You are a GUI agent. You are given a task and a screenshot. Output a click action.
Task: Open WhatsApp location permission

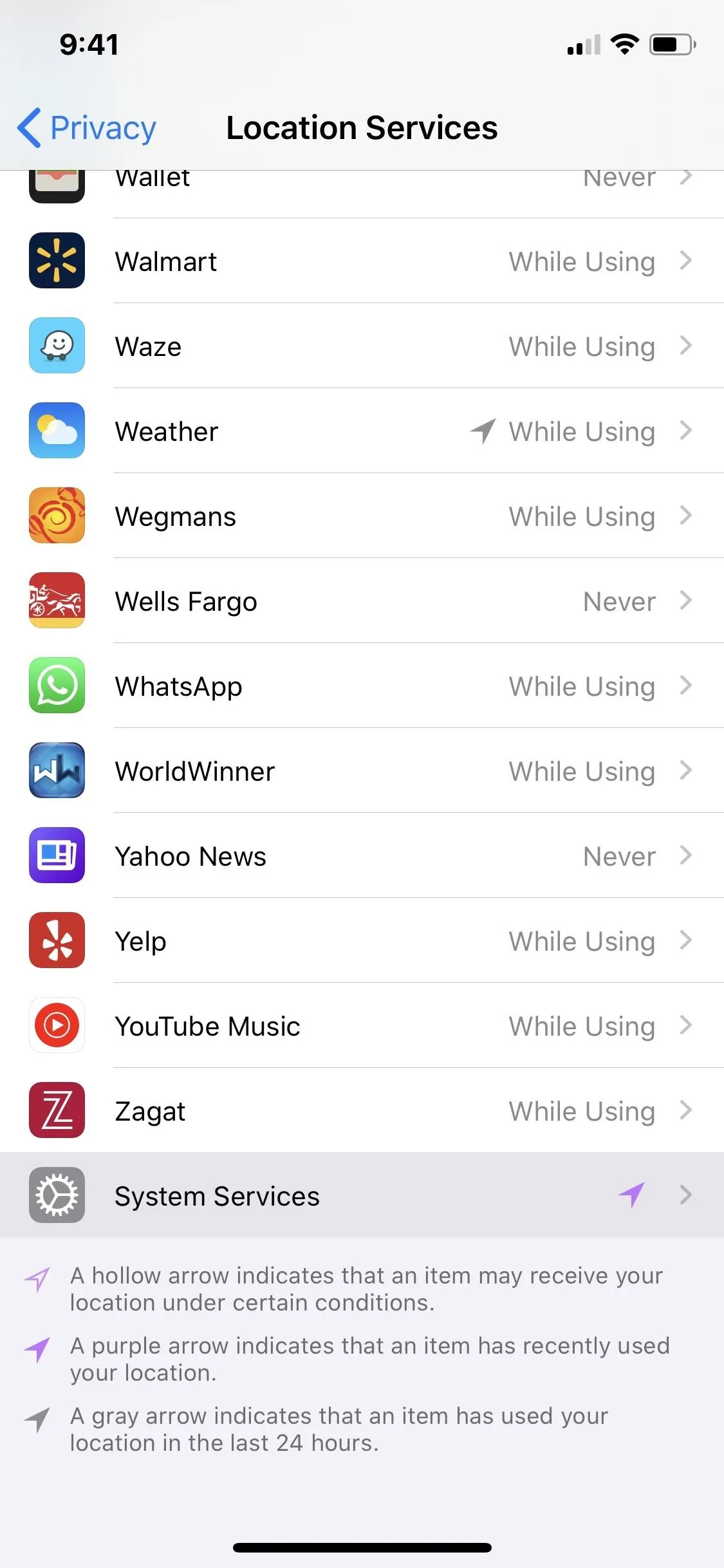(x=362, y=686)
